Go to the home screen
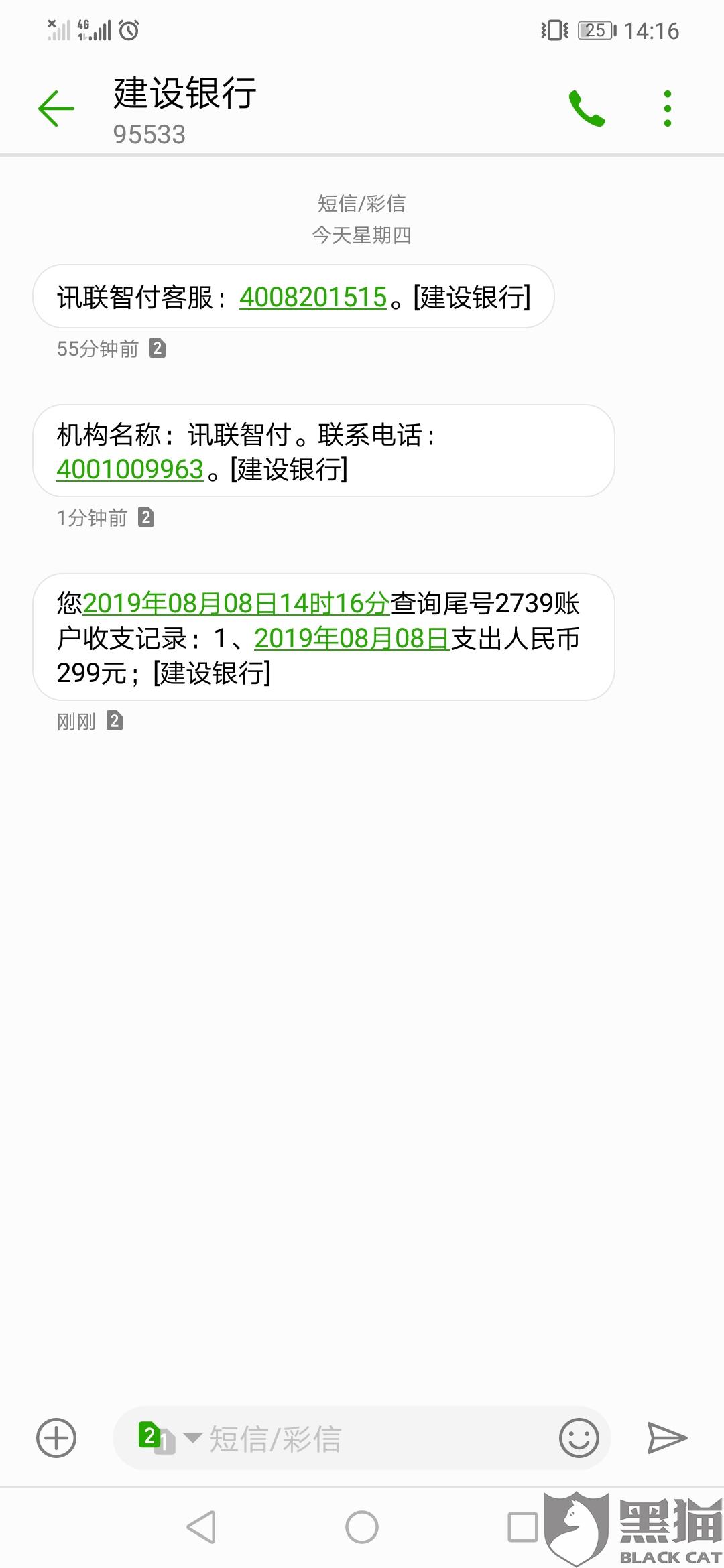The image size is (724, 1568). point(362,1528)
